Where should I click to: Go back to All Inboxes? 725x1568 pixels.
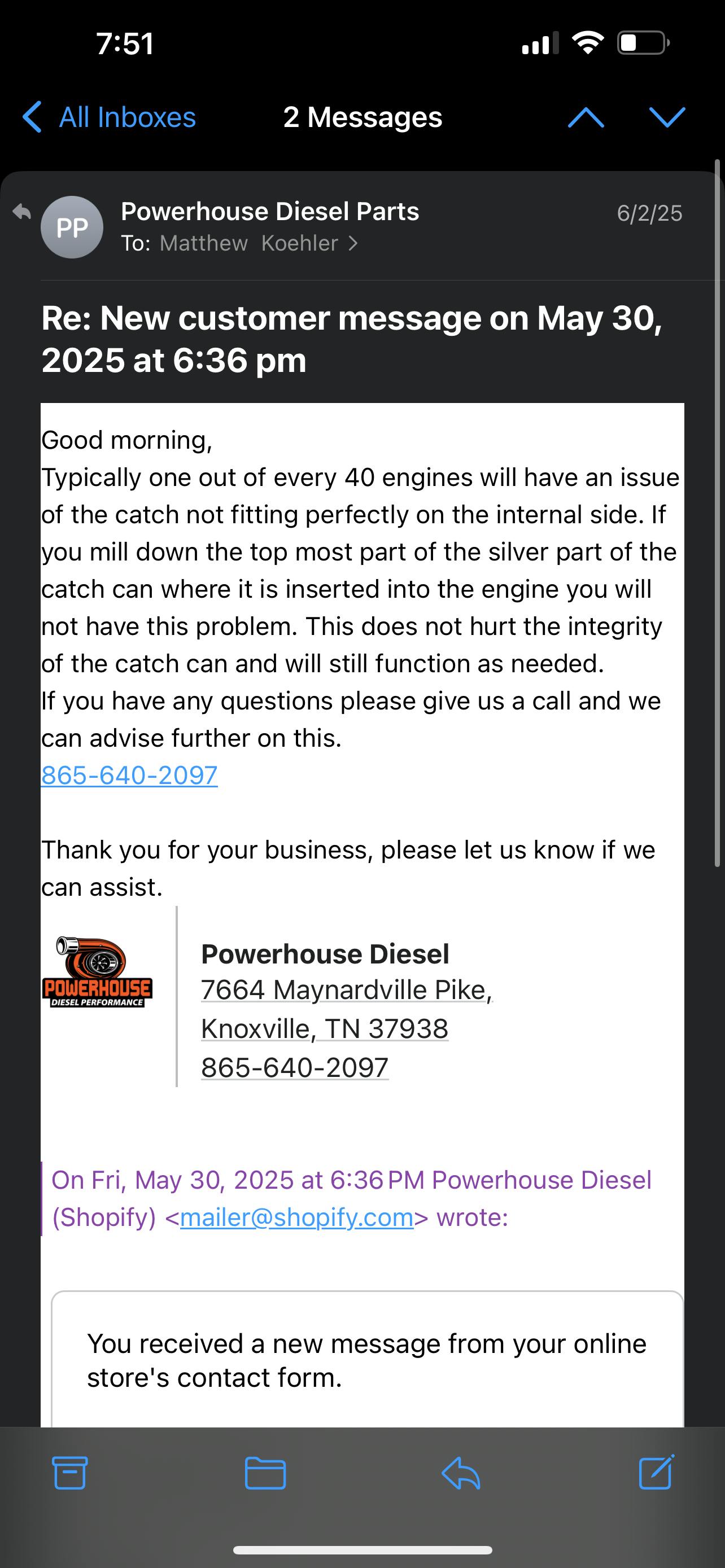tap(109, 117)
